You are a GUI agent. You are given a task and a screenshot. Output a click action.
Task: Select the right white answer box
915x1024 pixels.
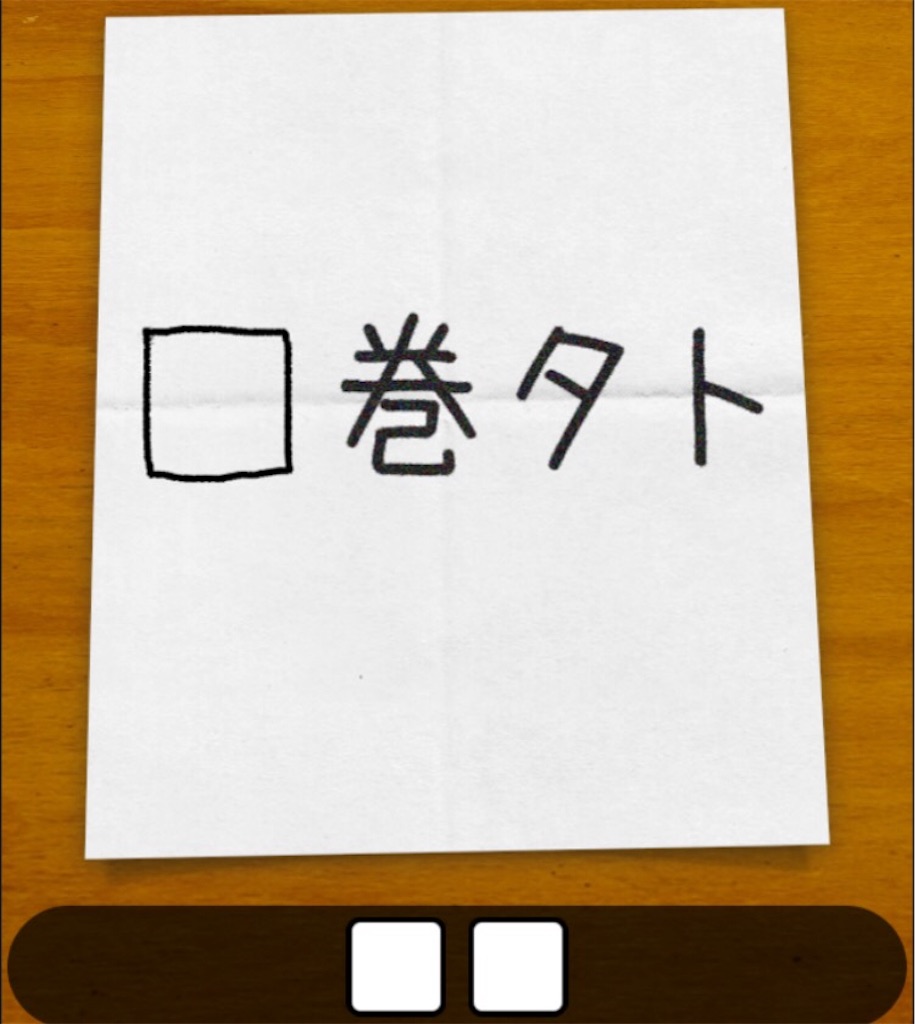518,966
